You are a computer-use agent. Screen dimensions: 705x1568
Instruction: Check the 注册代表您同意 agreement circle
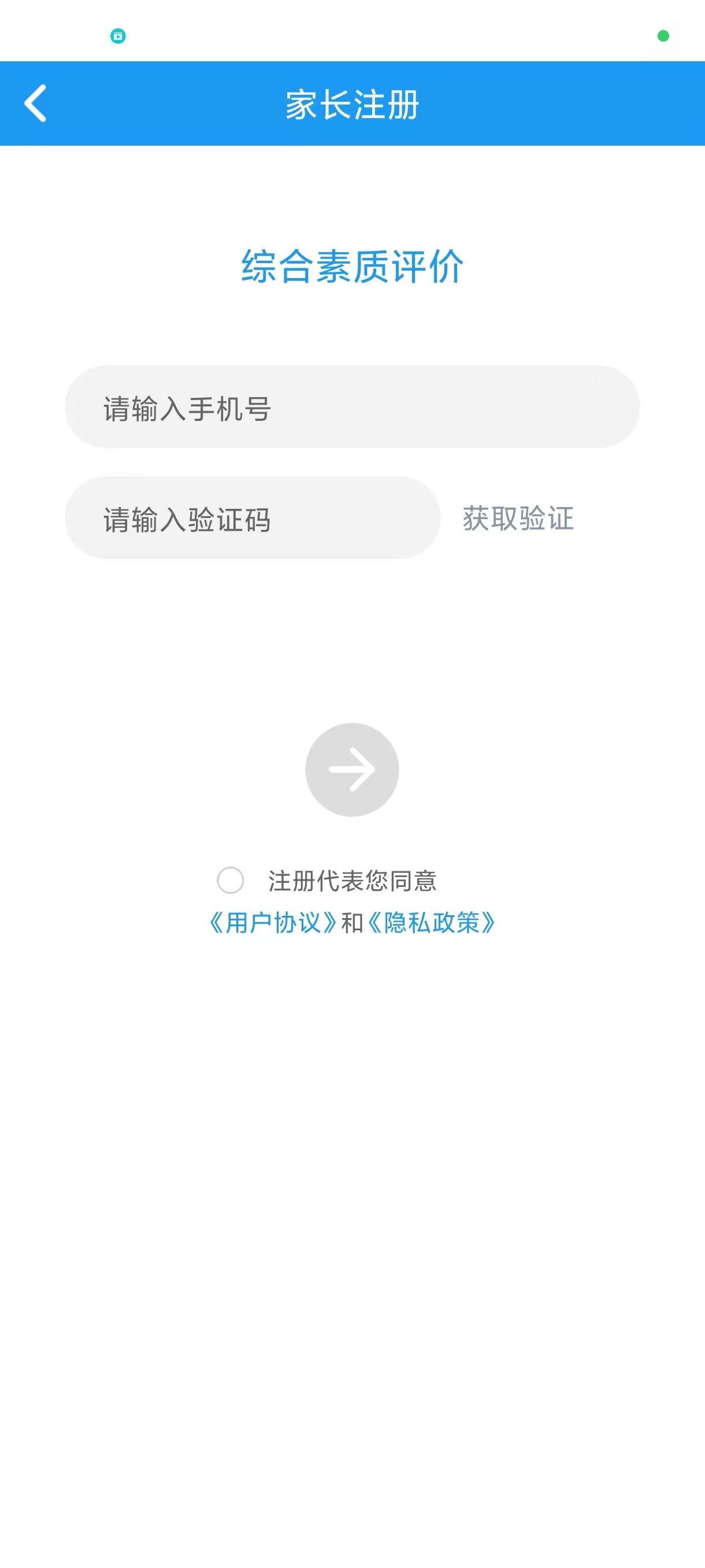[x=231, y=880]
